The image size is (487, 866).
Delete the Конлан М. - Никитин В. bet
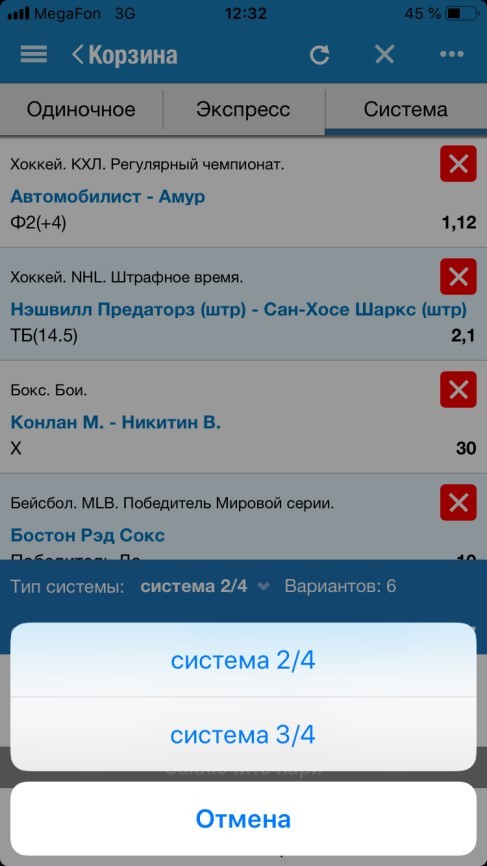tap(458, 389)
